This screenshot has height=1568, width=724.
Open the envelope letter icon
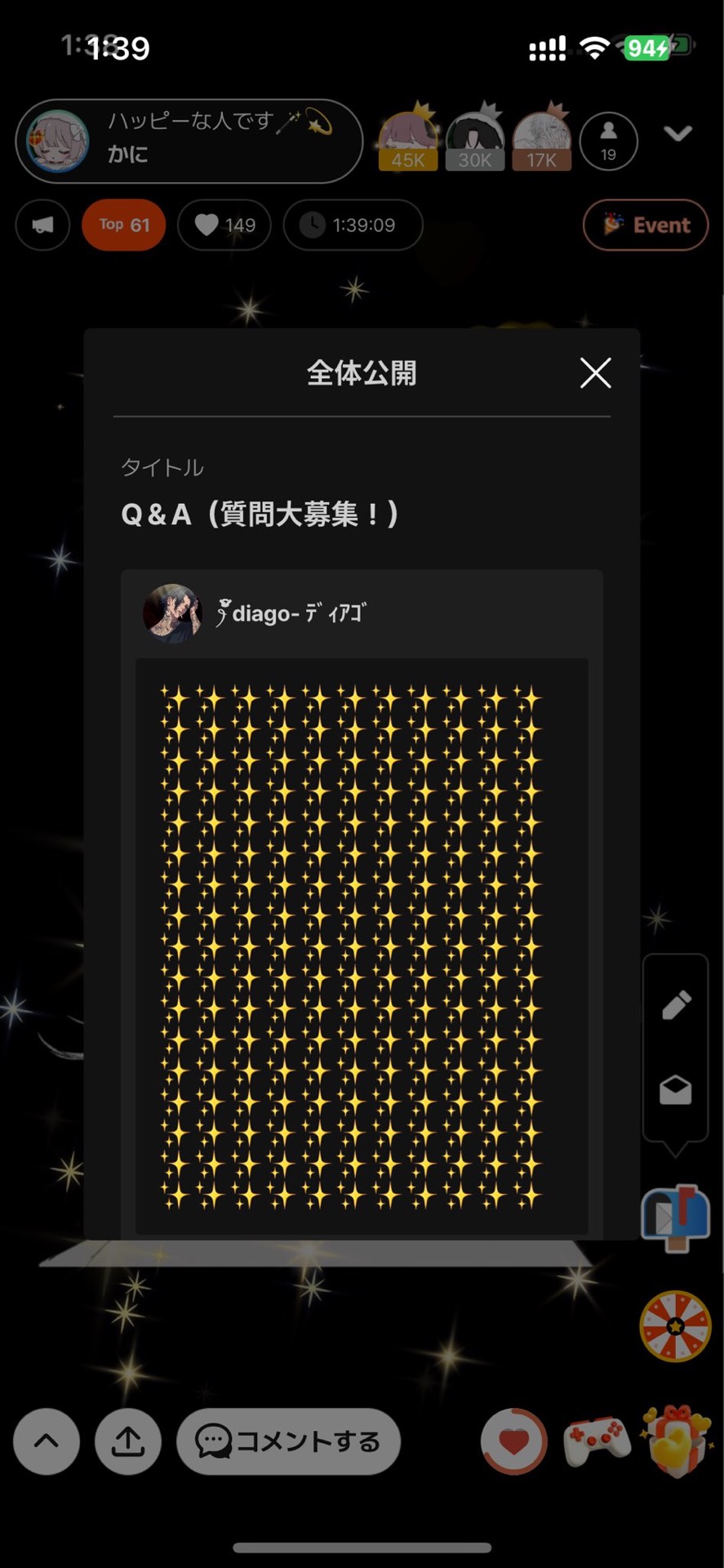click(675, 1090)
